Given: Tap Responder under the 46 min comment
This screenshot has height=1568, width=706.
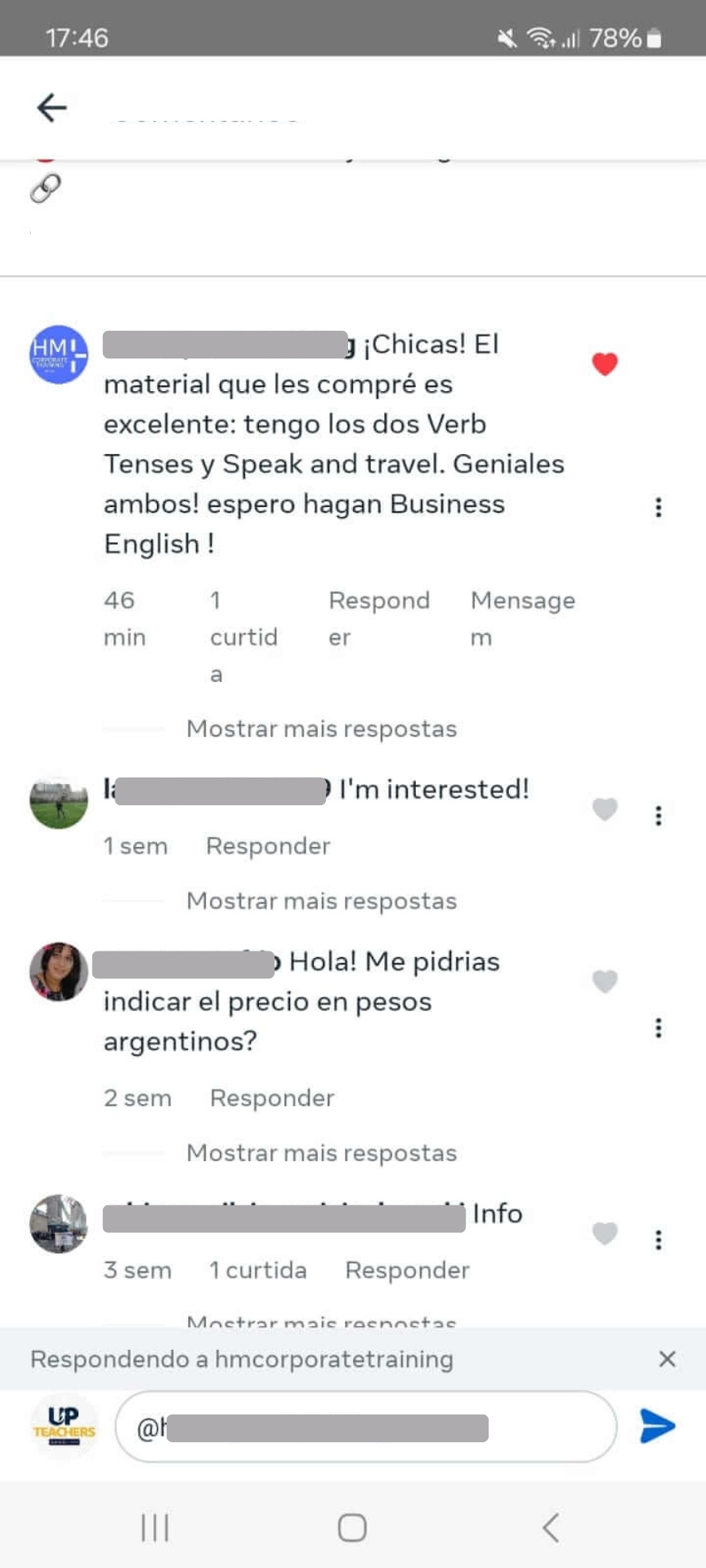Looking at the screenshot, I should [378, 618].
